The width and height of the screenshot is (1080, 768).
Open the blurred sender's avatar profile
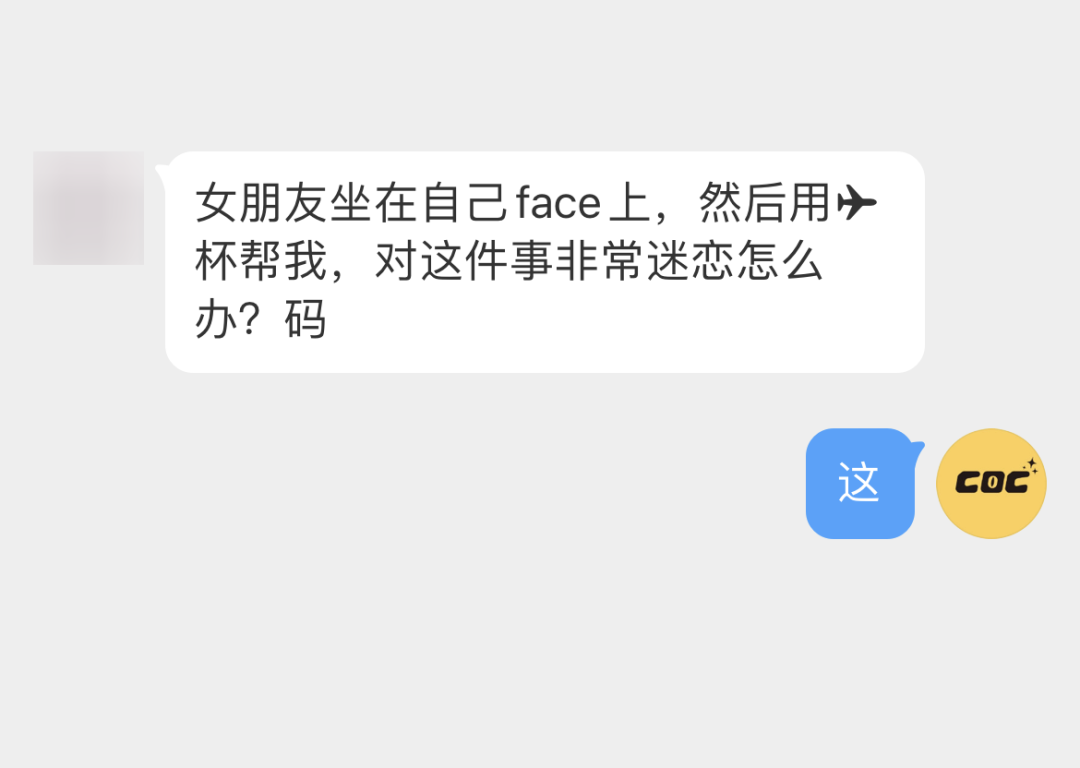click(x=88, y=208)
